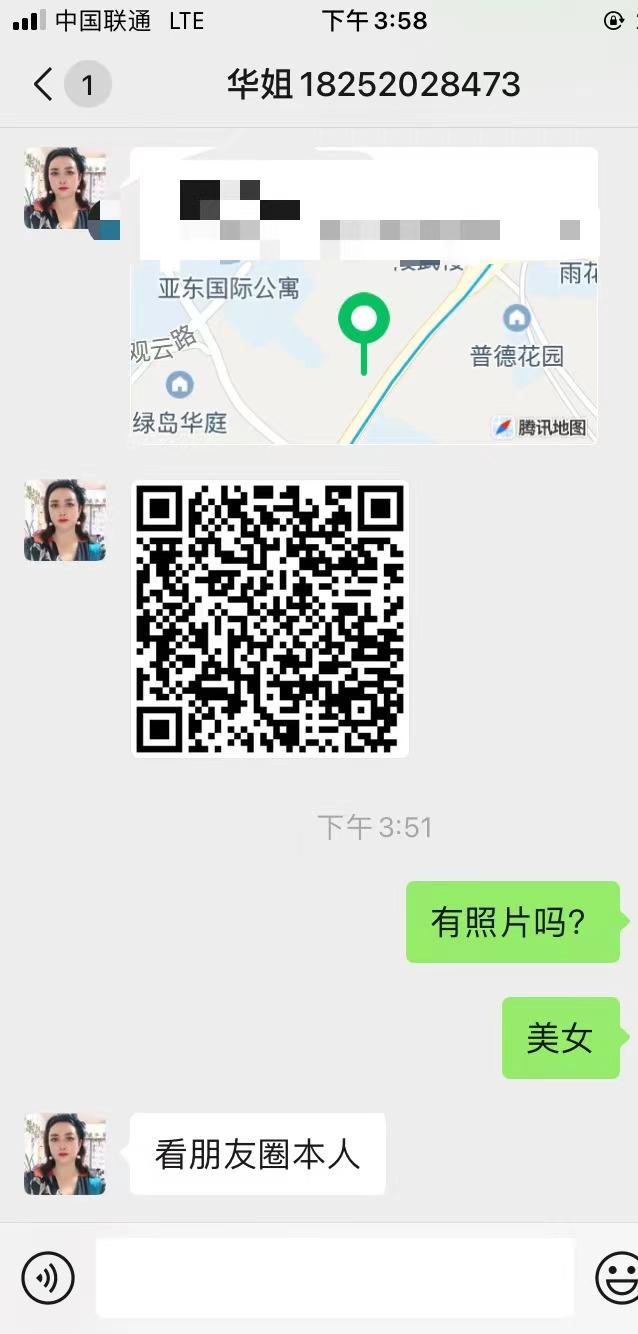Open the emoji picker
The height and width of the screenshot is (1334, 638).
(x=618, y=1277)
